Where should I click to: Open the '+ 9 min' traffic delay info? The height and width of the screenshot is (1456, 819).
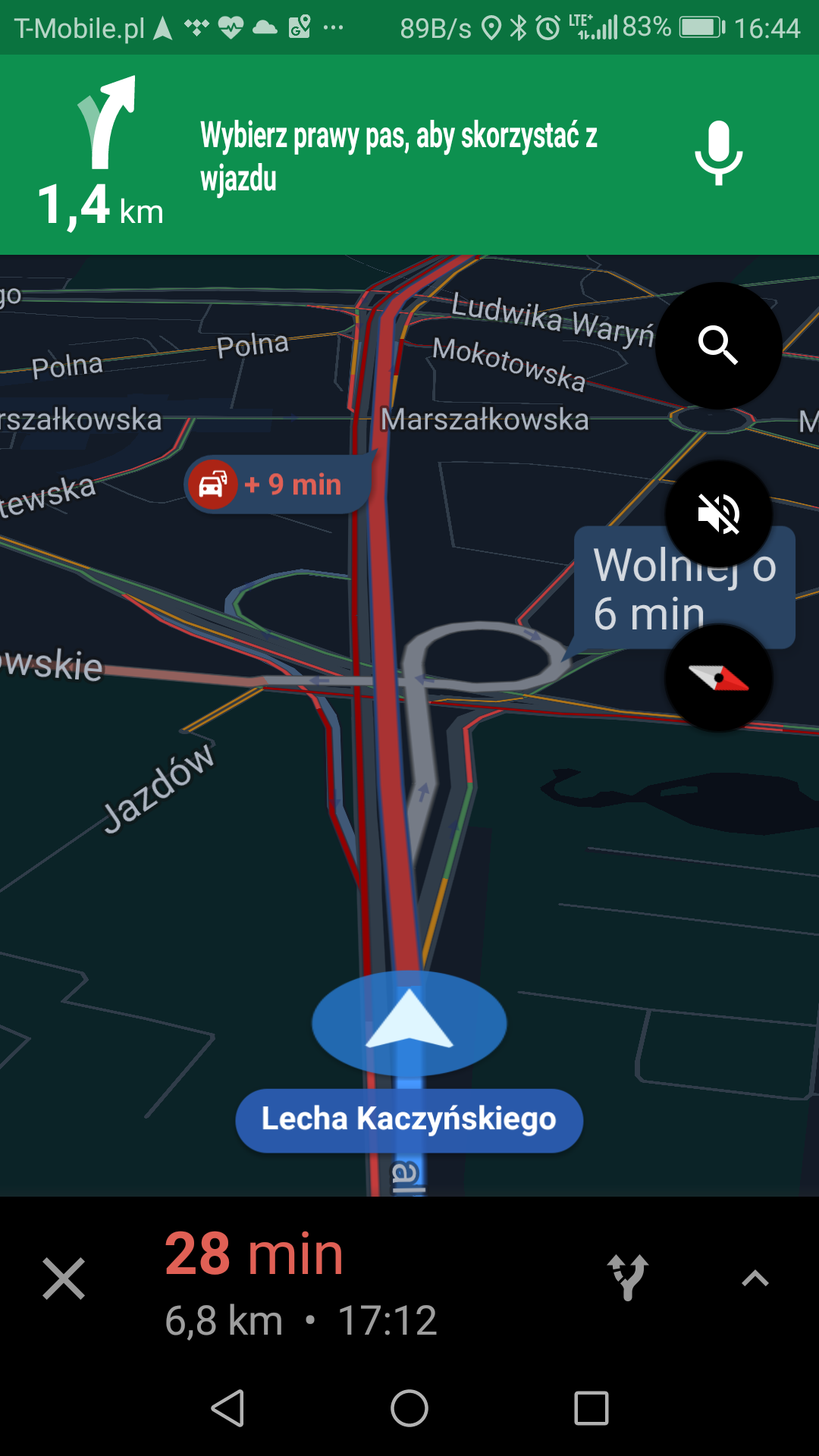tap(277, 485)
